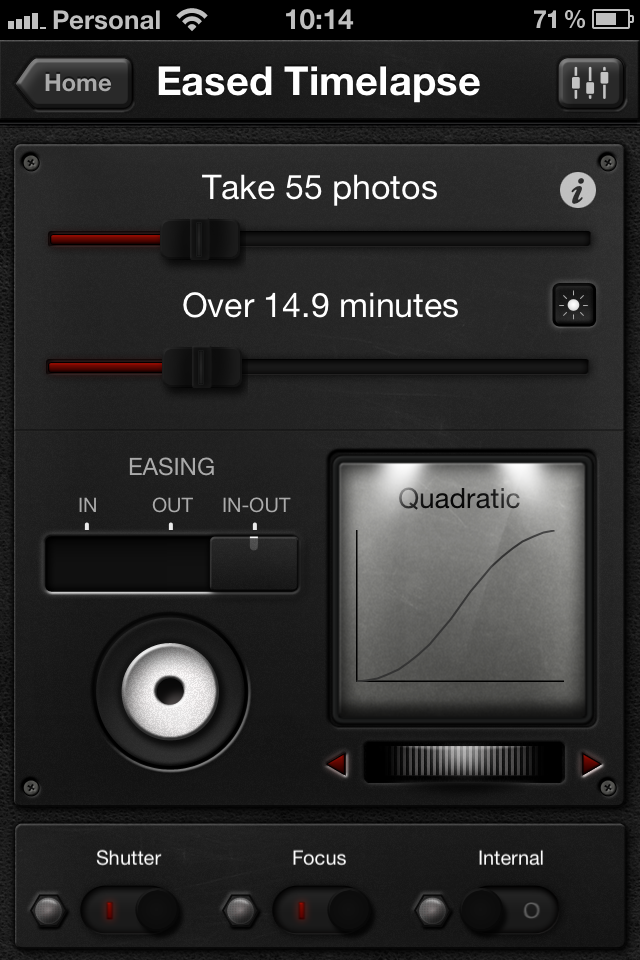This screenshot has width=640, height=960.
Task: Switch to next easing curve
Action: (592, 765)
